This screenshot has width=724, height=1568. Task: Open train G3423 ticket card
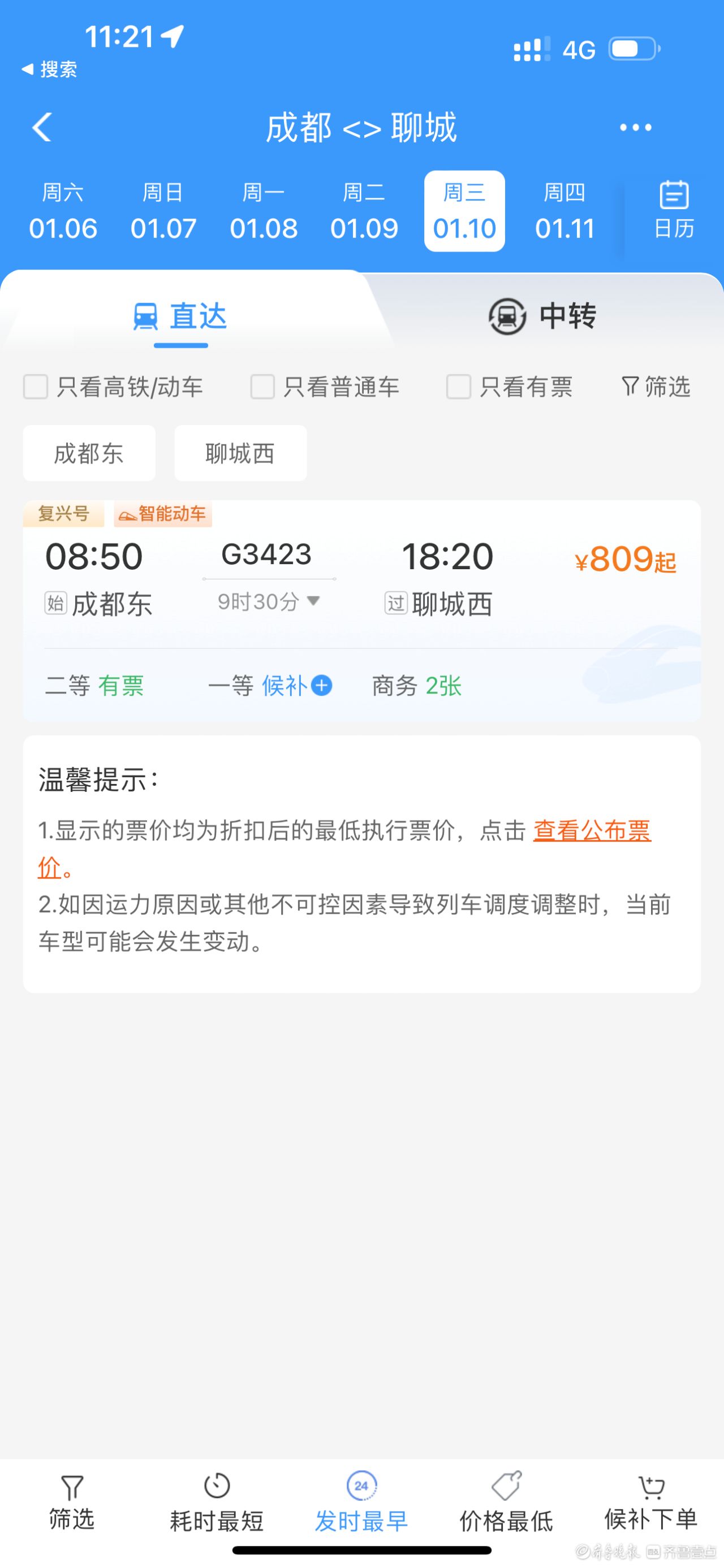[x=361, y=611]
